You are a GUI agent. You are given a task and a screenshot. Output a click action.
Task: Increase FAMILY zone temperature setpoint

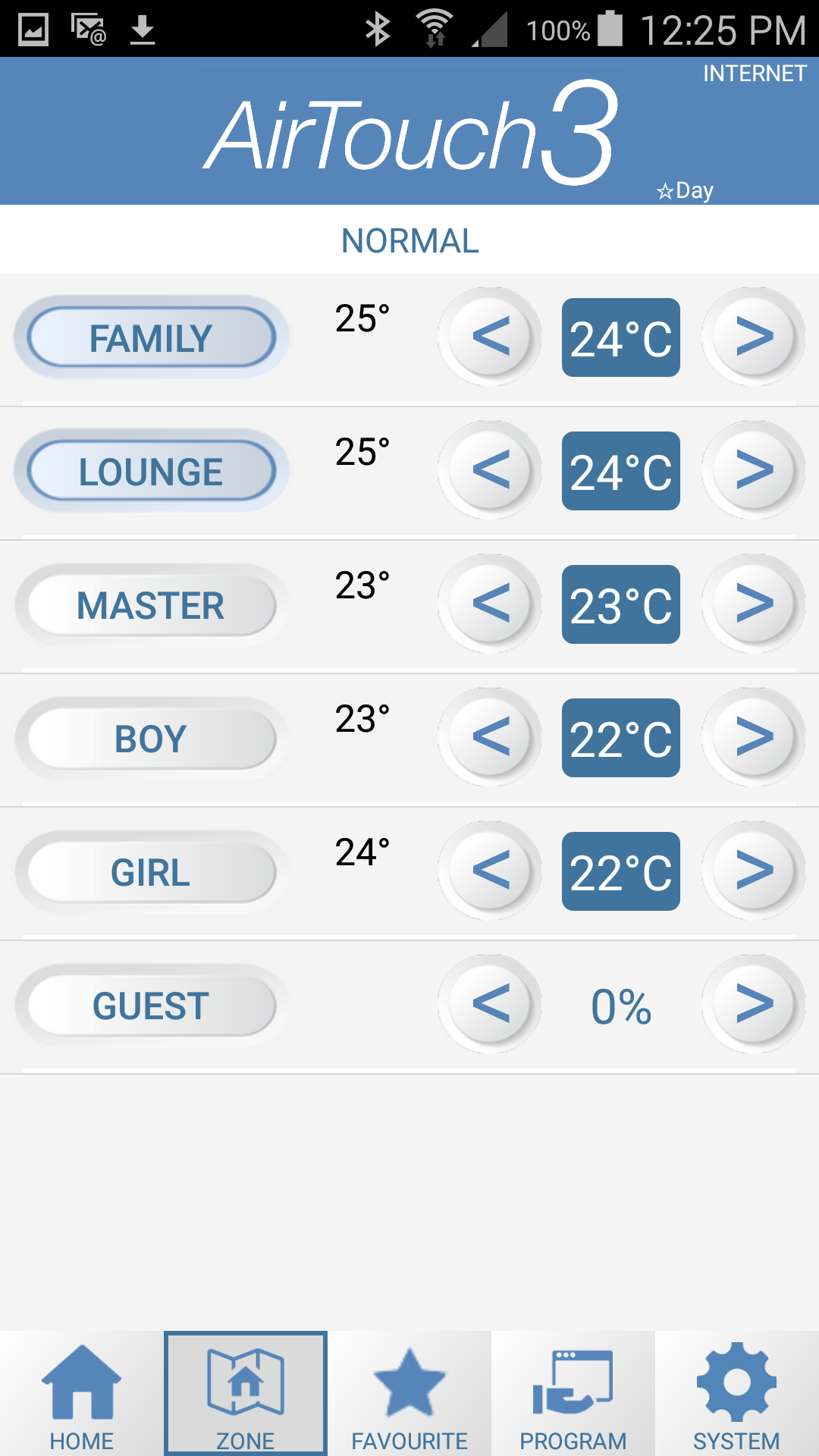(x=754, y=337)
